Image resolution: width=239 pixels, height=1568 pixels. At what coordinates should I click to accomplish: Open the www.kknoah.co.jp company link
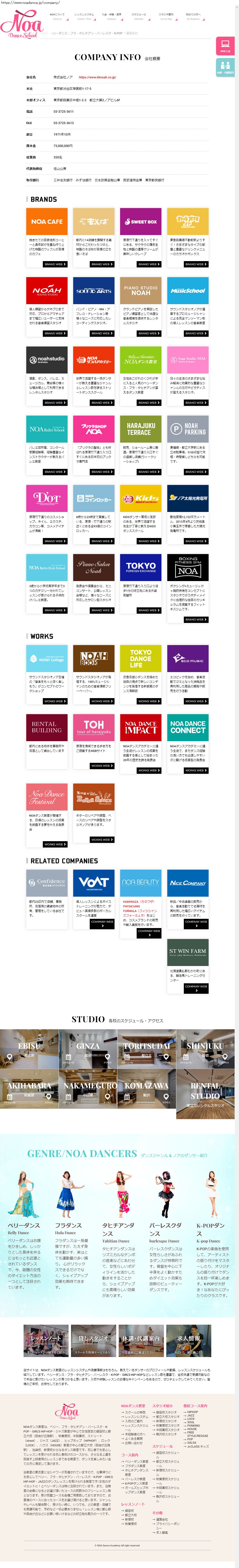click(x=97, y=77)
